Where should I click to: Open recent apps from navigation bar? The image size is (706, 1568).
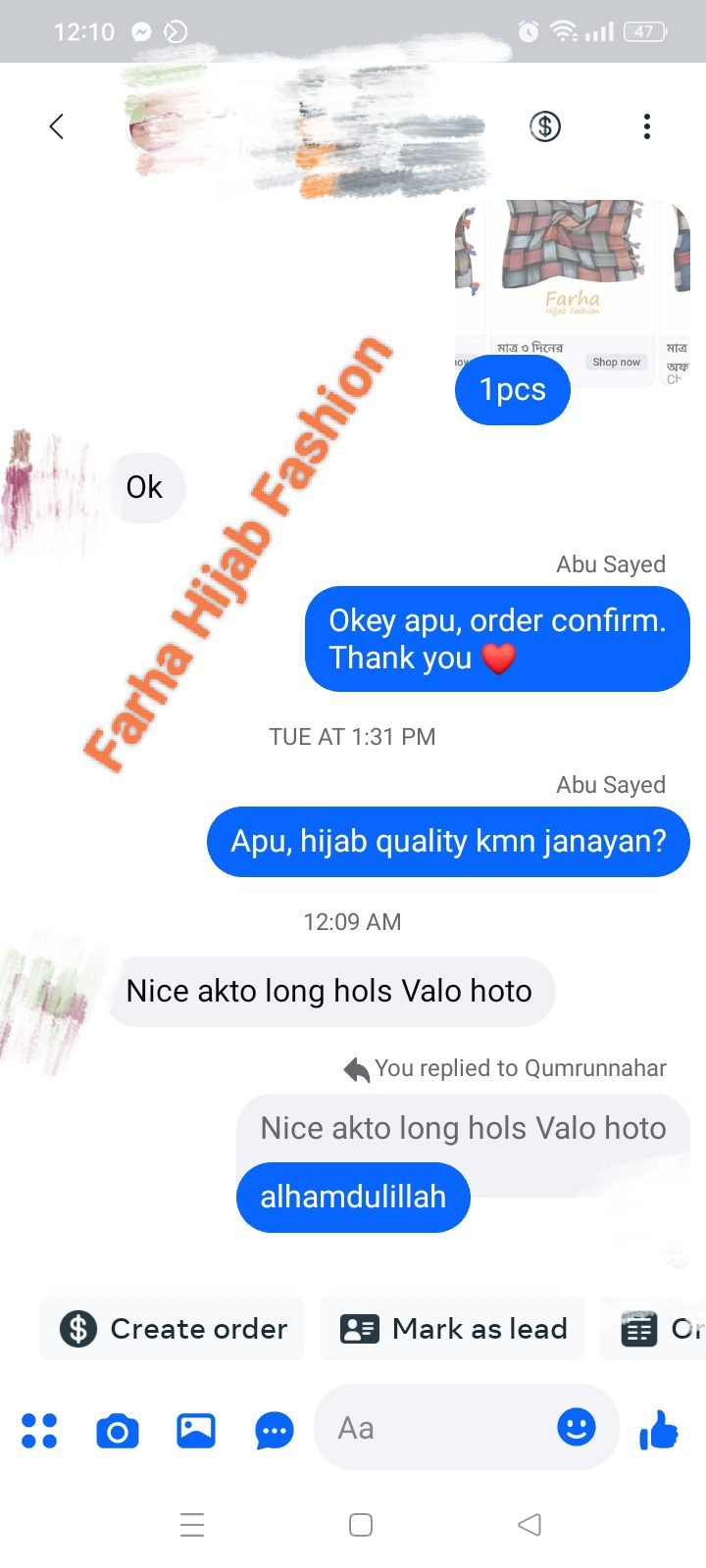coord(192,1525)
